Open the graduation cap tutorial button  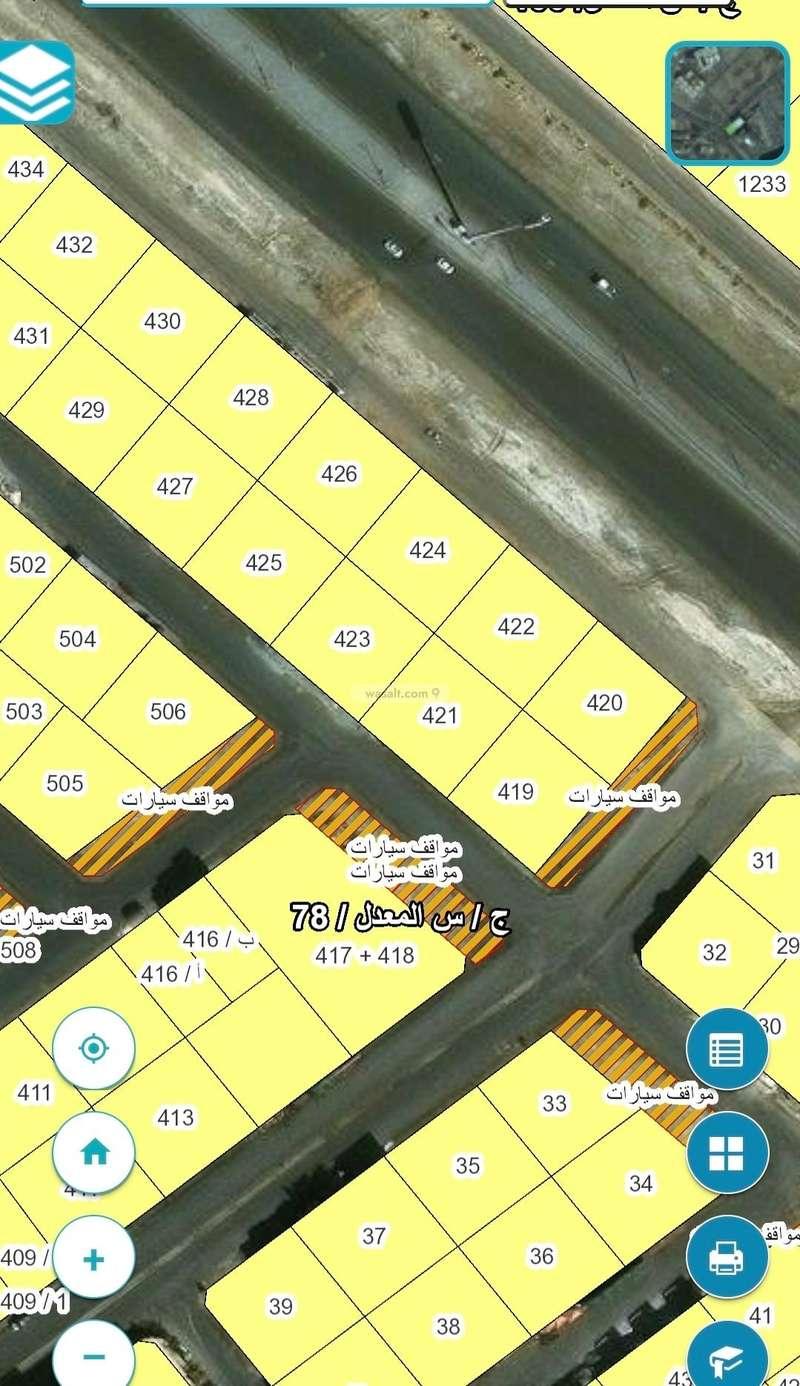727,1358
